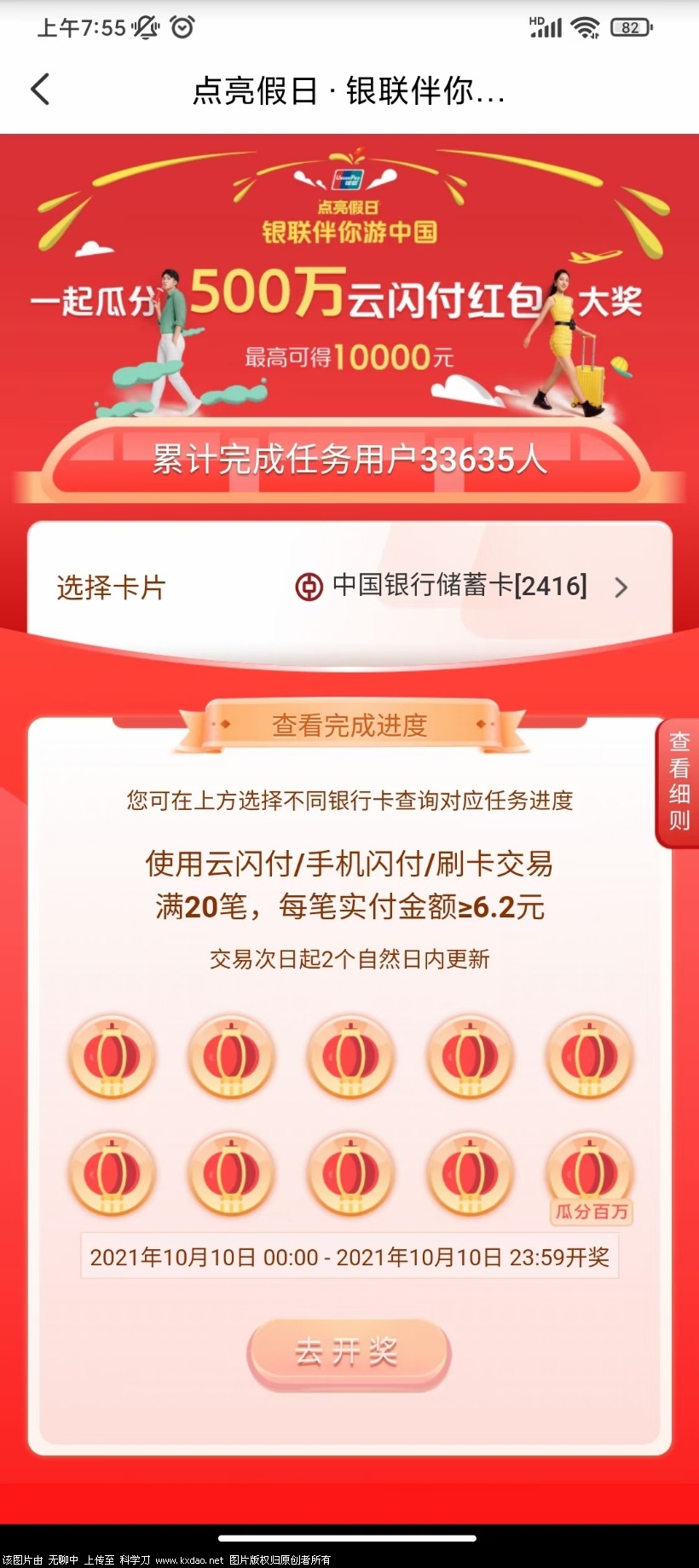
Task: Open card selector for 中国银行储蓄卡[2416]
Action: (x=460, y=587)
